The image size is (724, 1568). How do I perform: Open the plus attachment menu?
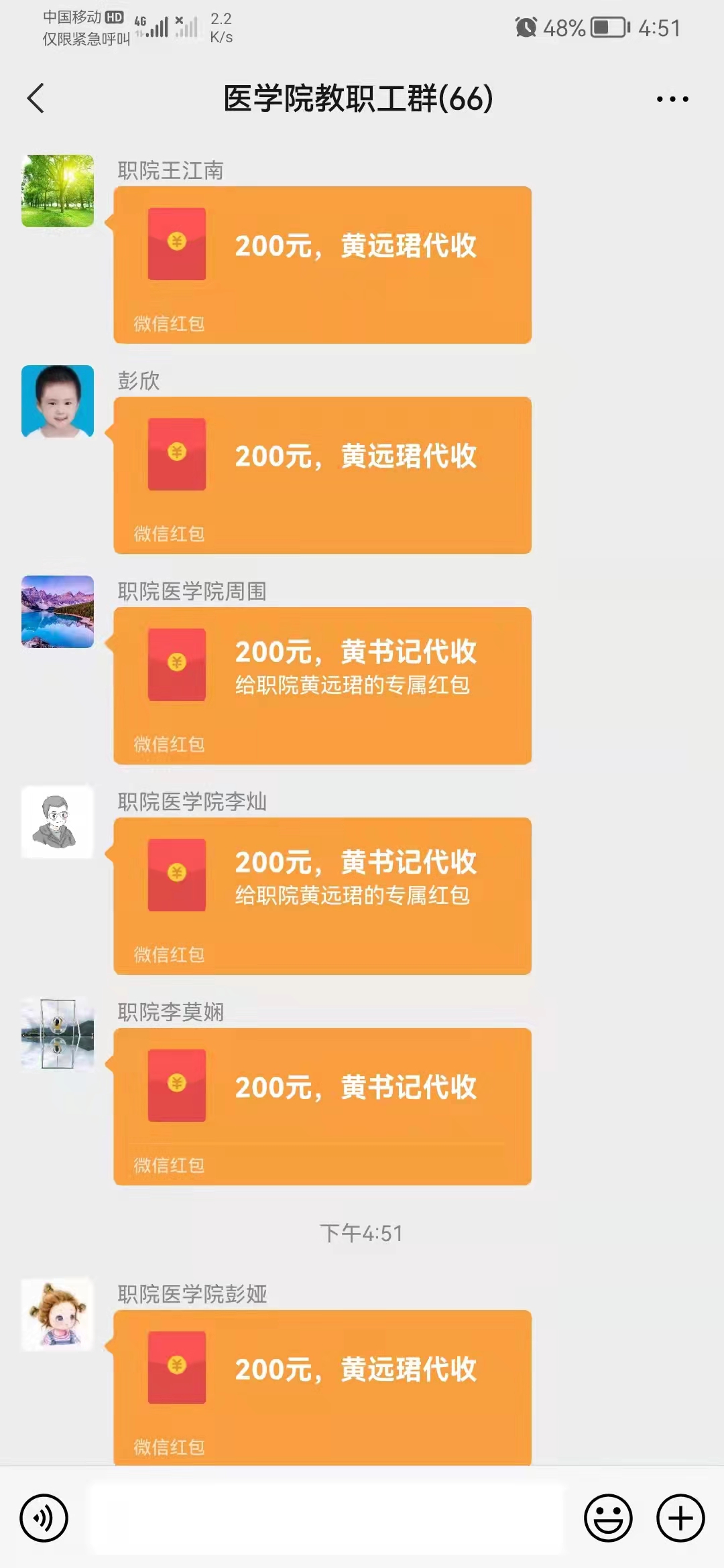pos(680,1518)
